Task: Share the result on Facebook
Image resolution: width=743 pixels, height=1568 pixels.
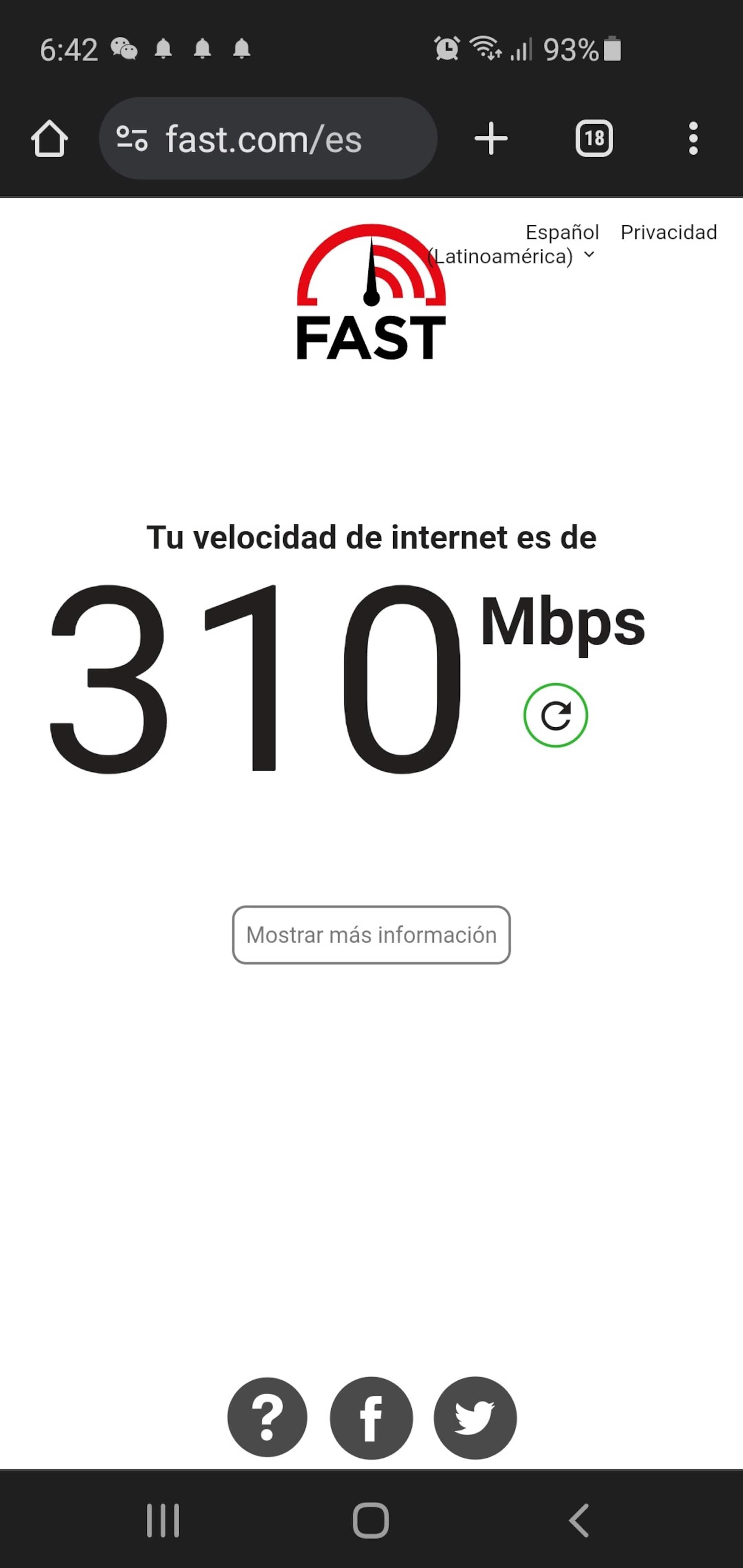Action: tap(371, 1418)
